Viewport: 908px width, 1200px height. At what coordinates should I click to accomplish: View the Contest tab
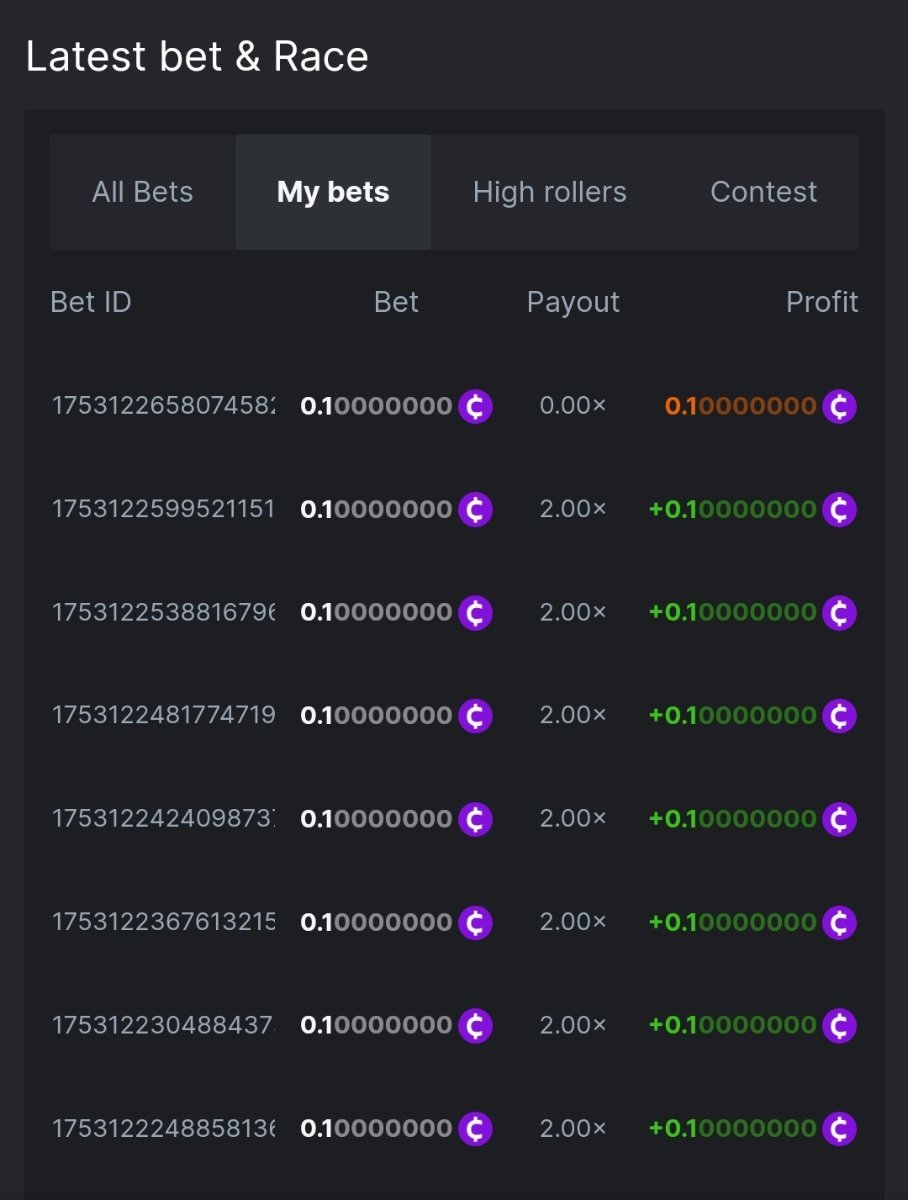pyautogui.click(x=763, y=192)
